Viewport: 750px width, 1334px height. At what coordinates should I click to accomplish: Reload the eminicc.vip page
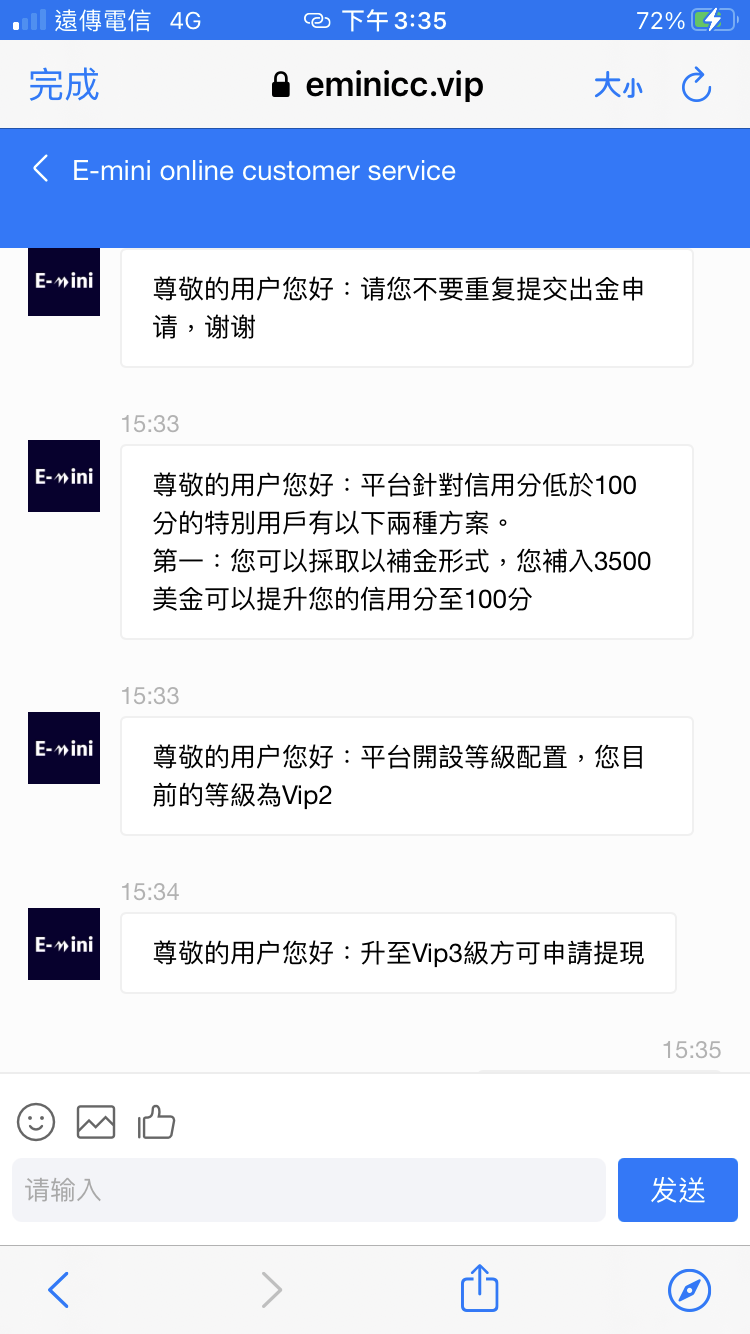point(696,85)
